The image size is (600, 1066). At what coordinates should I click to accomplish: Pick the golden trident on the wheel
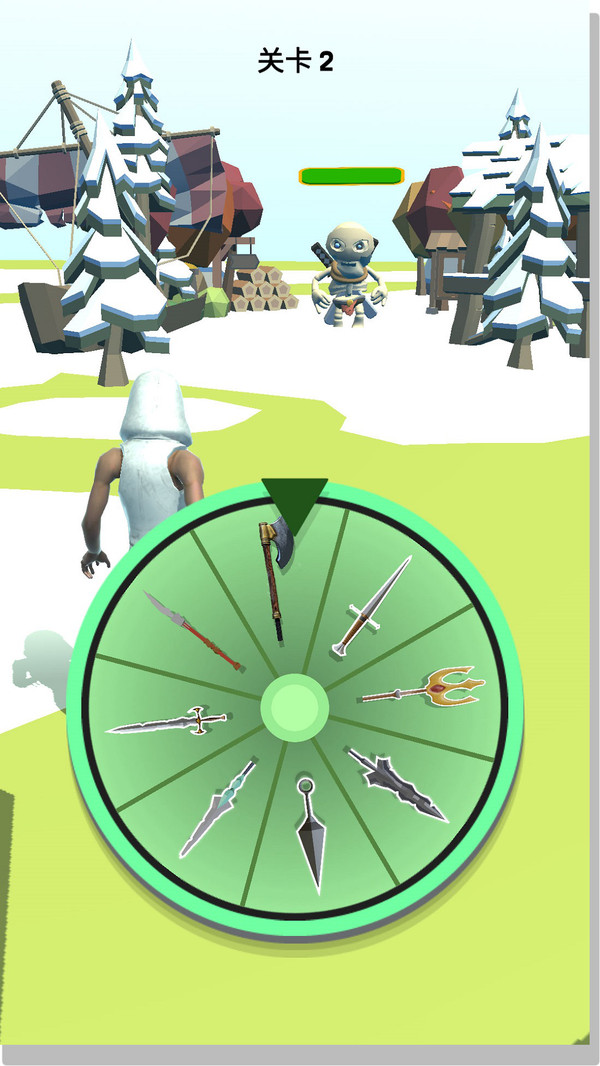tap(425, 688)
